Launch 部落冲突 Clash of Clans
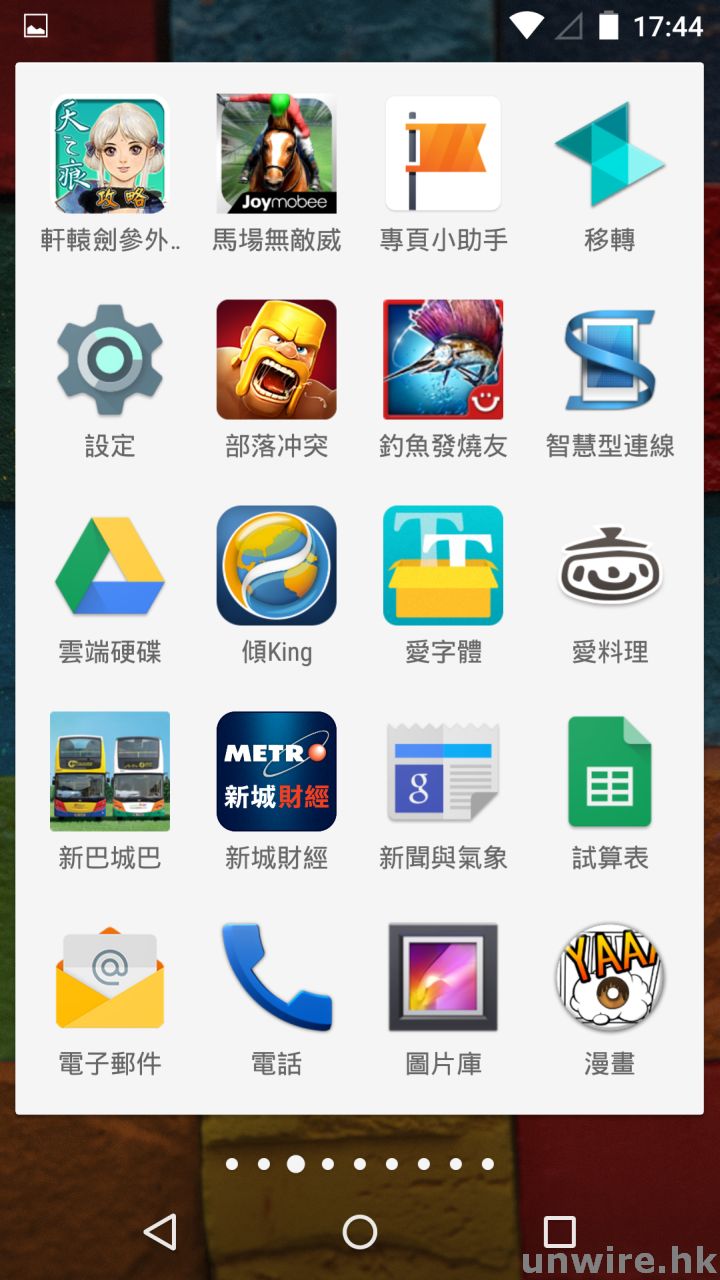Image resolution: width=720 pixels, height=1280 pixels. coord(277,360)
